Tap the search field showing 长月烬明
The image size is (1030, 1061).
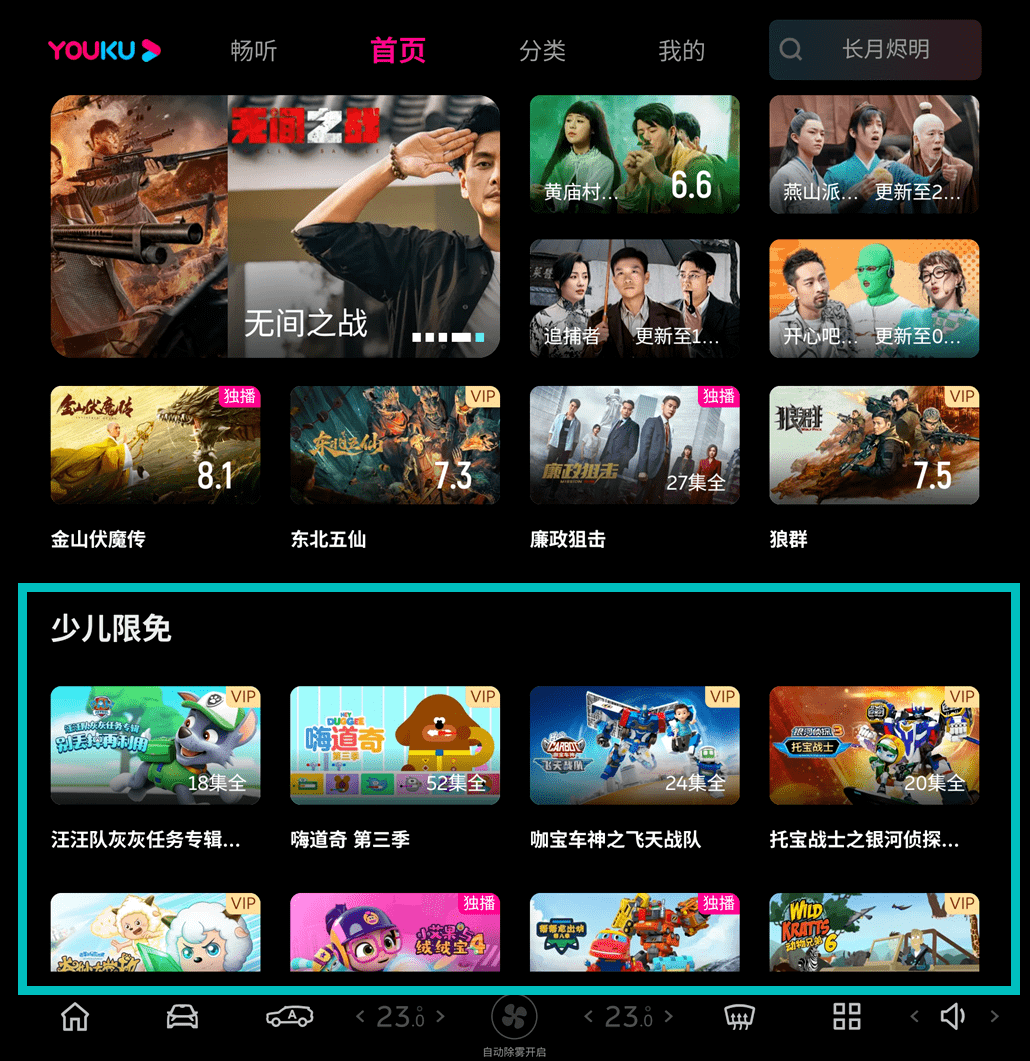885,50
